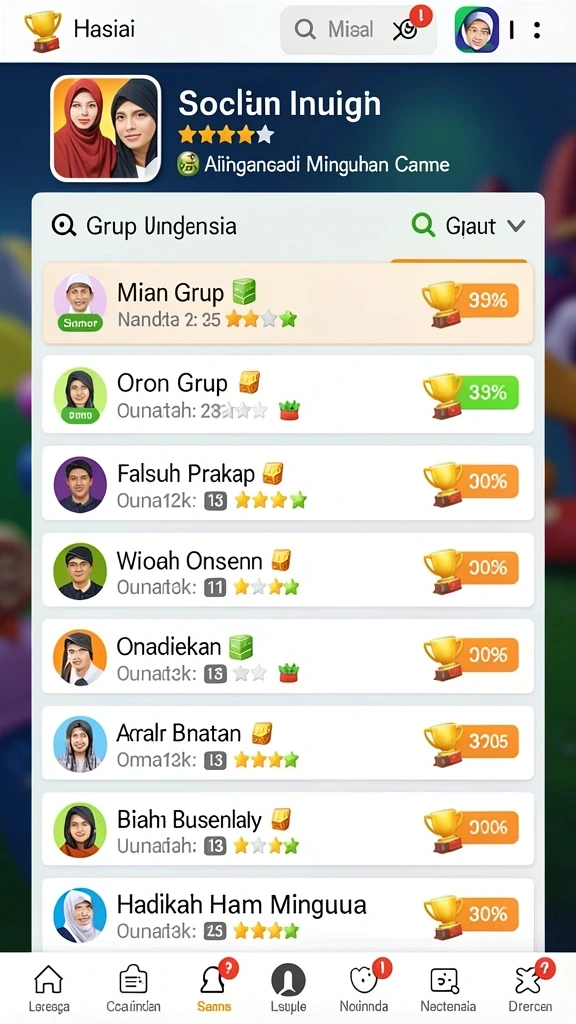Tap the Misal search field
576x1024 pixels.
(x=358, y=29)
